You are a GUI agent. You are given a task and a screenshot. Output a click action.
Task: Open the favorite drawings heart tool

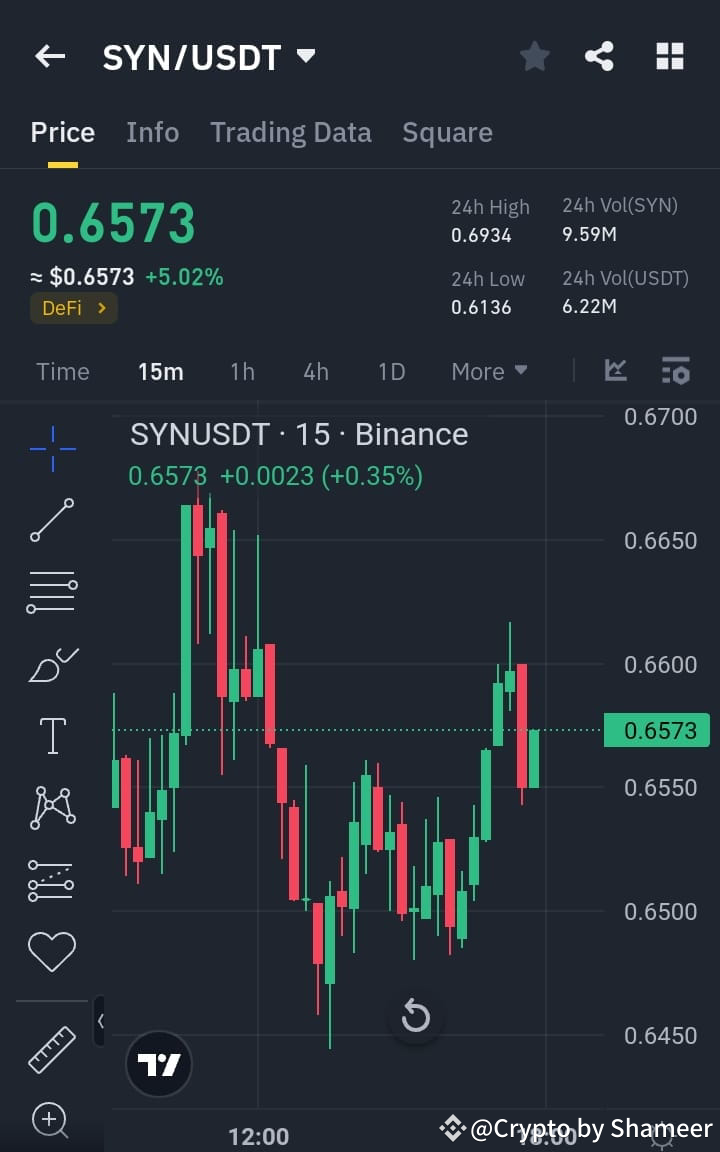(x=51, y=950)
